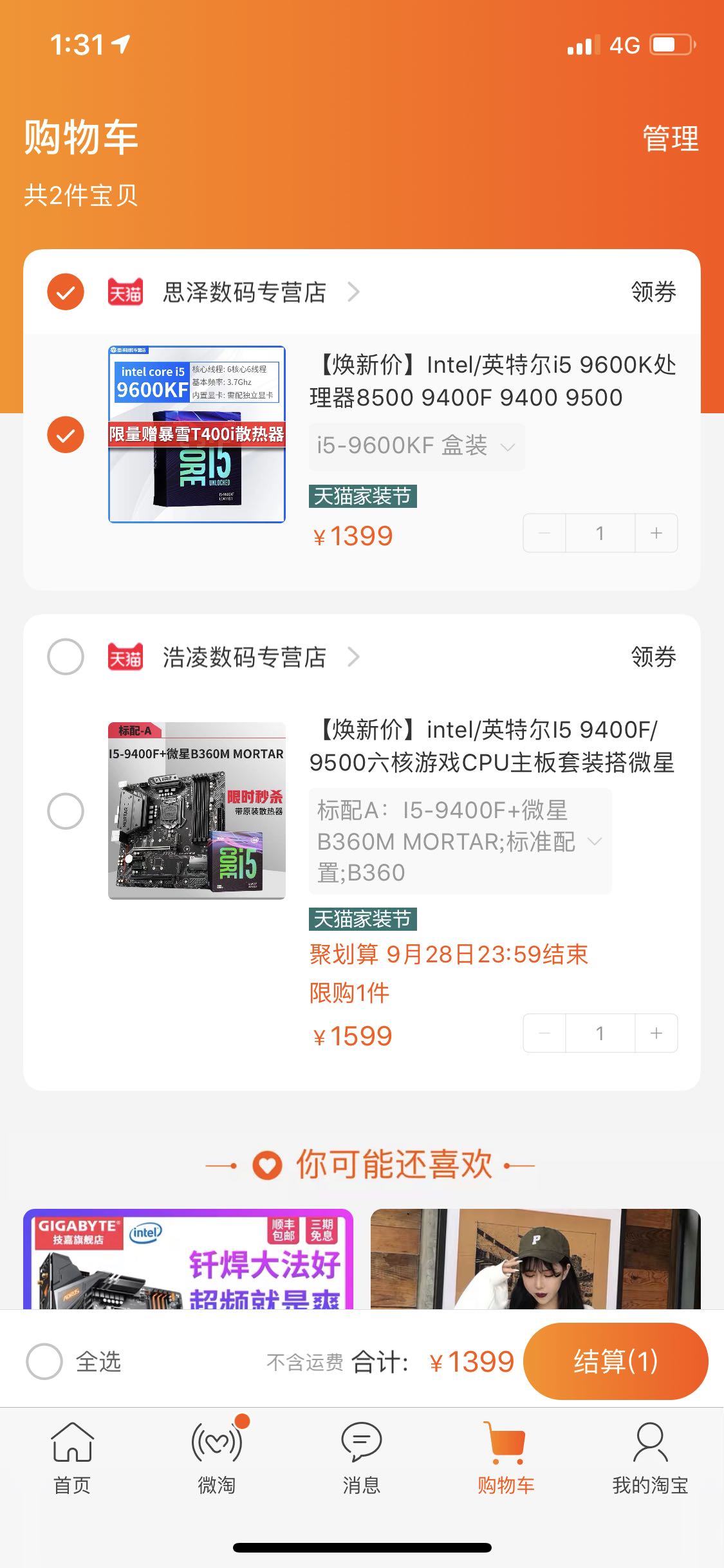This screenshot has height=1568, width=724.
Task: Increase quantity of the ¥1399 item
Action: click(656, 533)
